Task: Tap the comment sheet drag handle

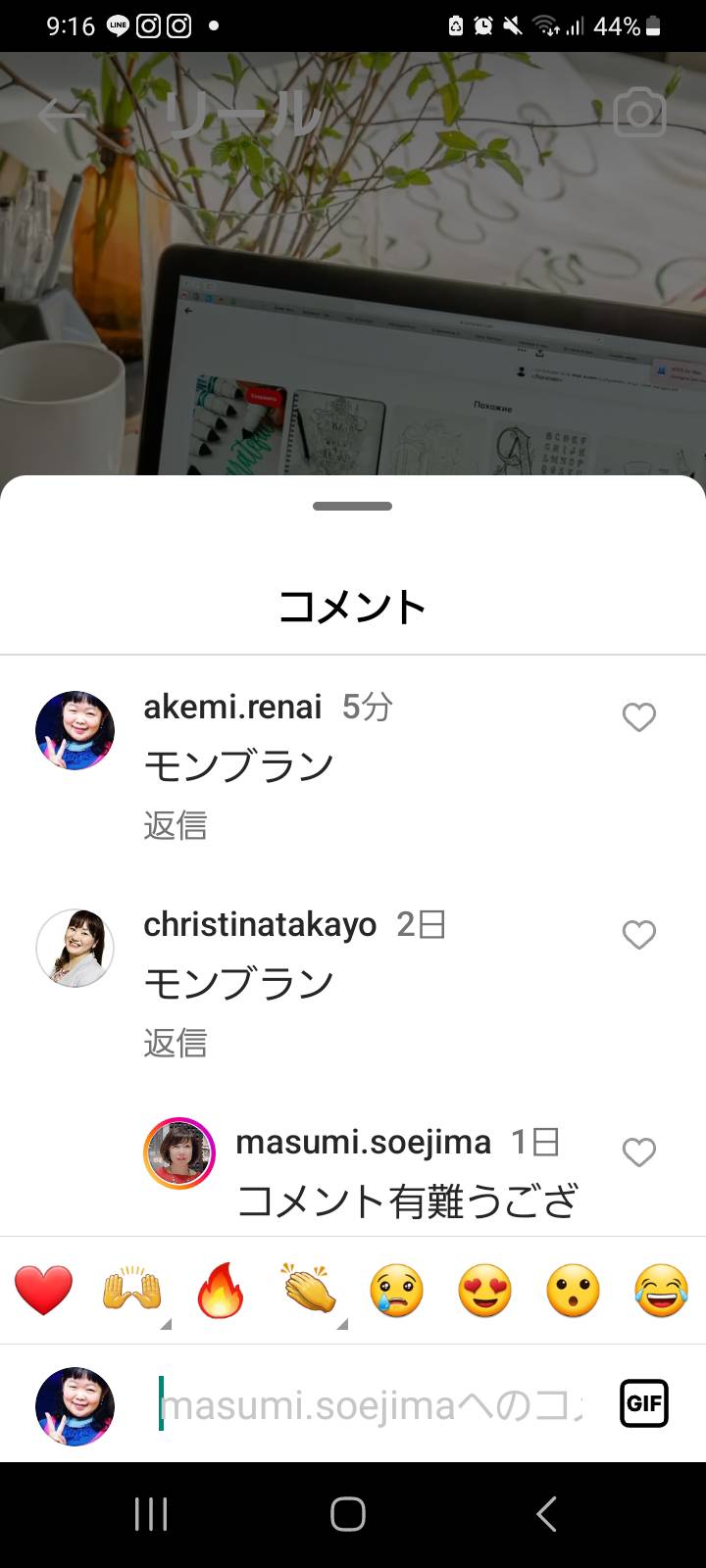Action: 353,506
